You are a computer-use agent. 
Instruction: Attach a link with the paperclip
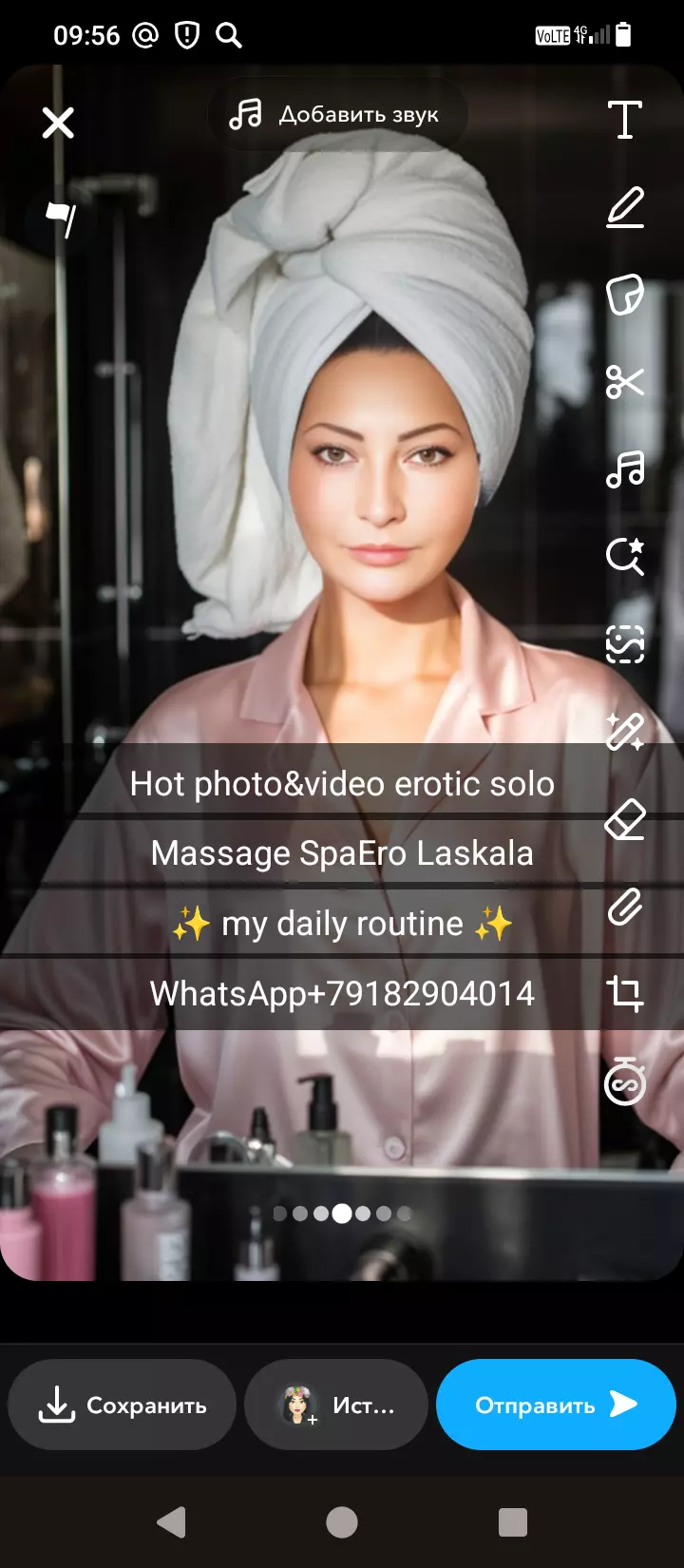624,908
